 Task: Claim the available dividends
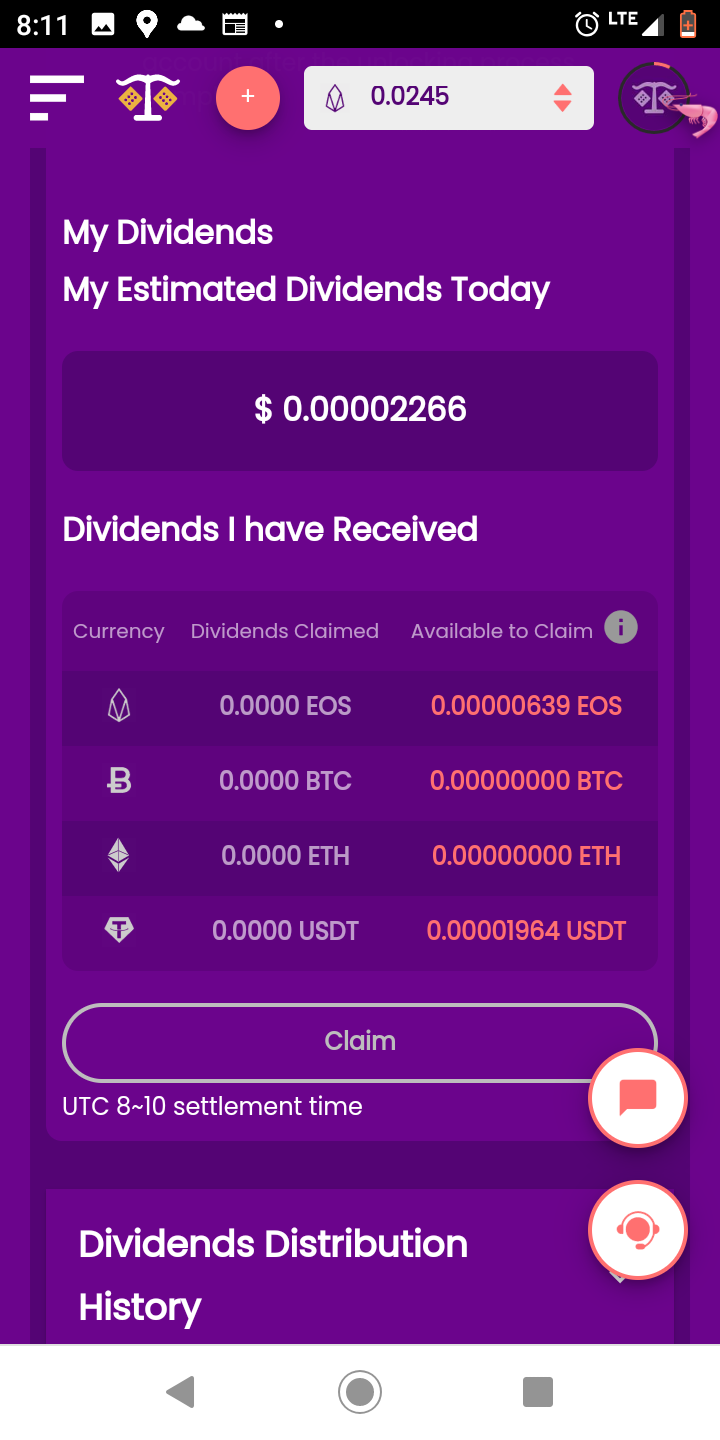pyautogui.click(x=360, y=1042)
